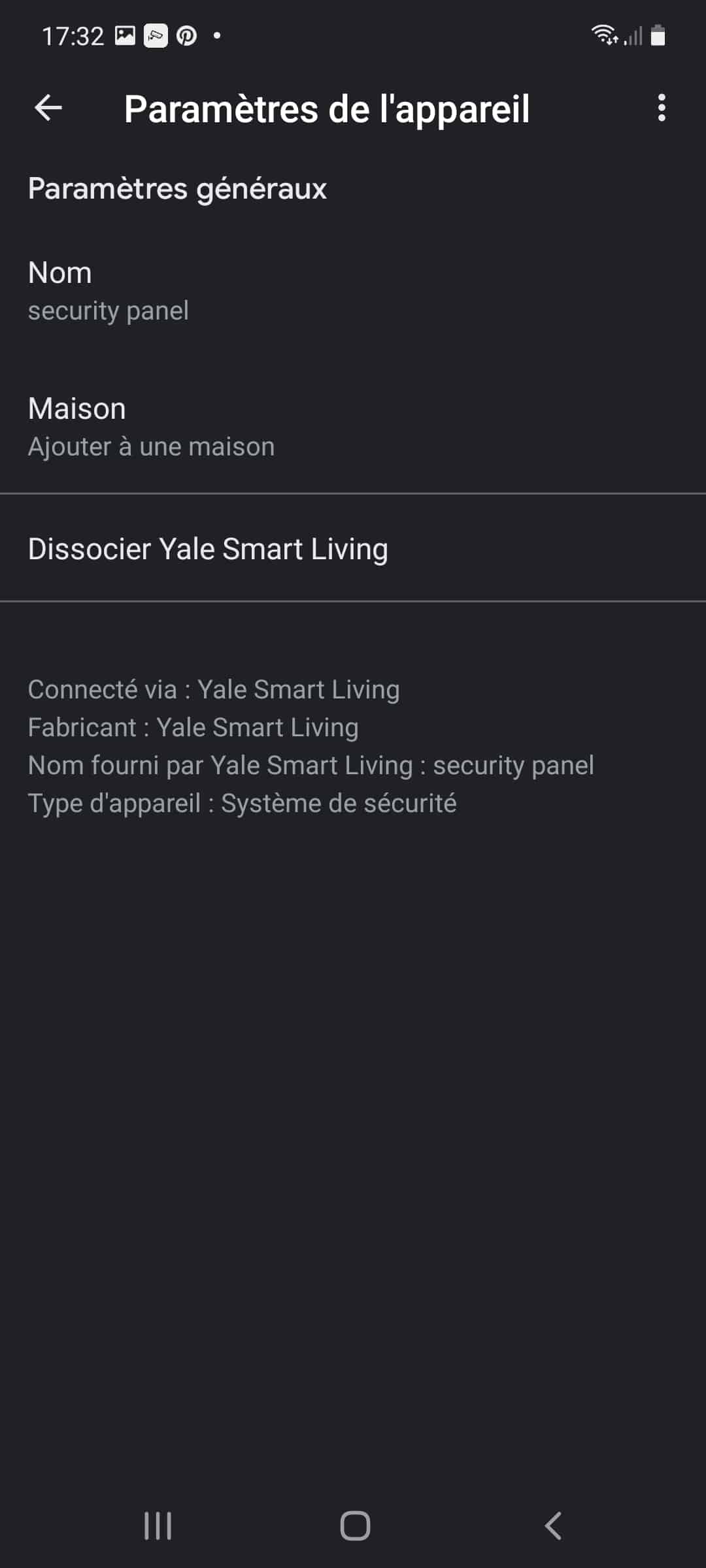Go back using the top arrow

[x=48, y=108]
